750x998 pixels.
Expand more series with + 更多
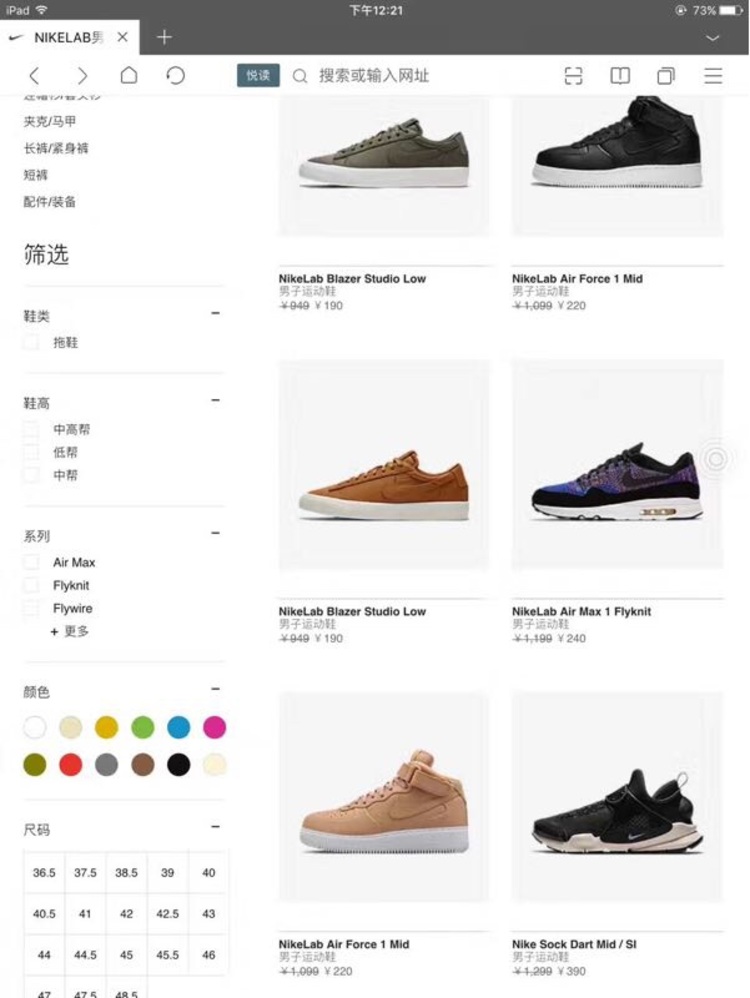click(x=70, y=631)
